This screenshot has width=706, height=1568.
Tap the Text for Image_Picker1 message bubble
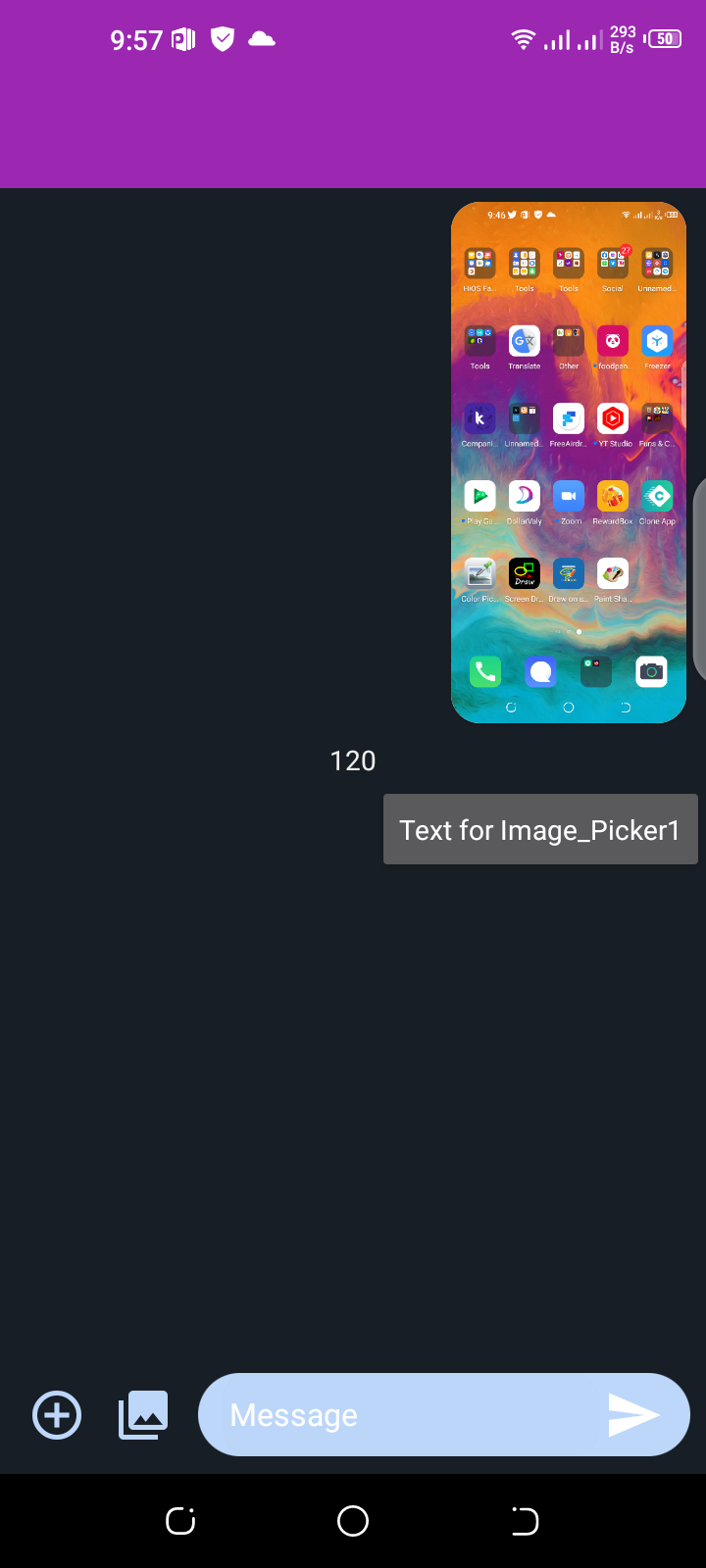click(540, 830)
